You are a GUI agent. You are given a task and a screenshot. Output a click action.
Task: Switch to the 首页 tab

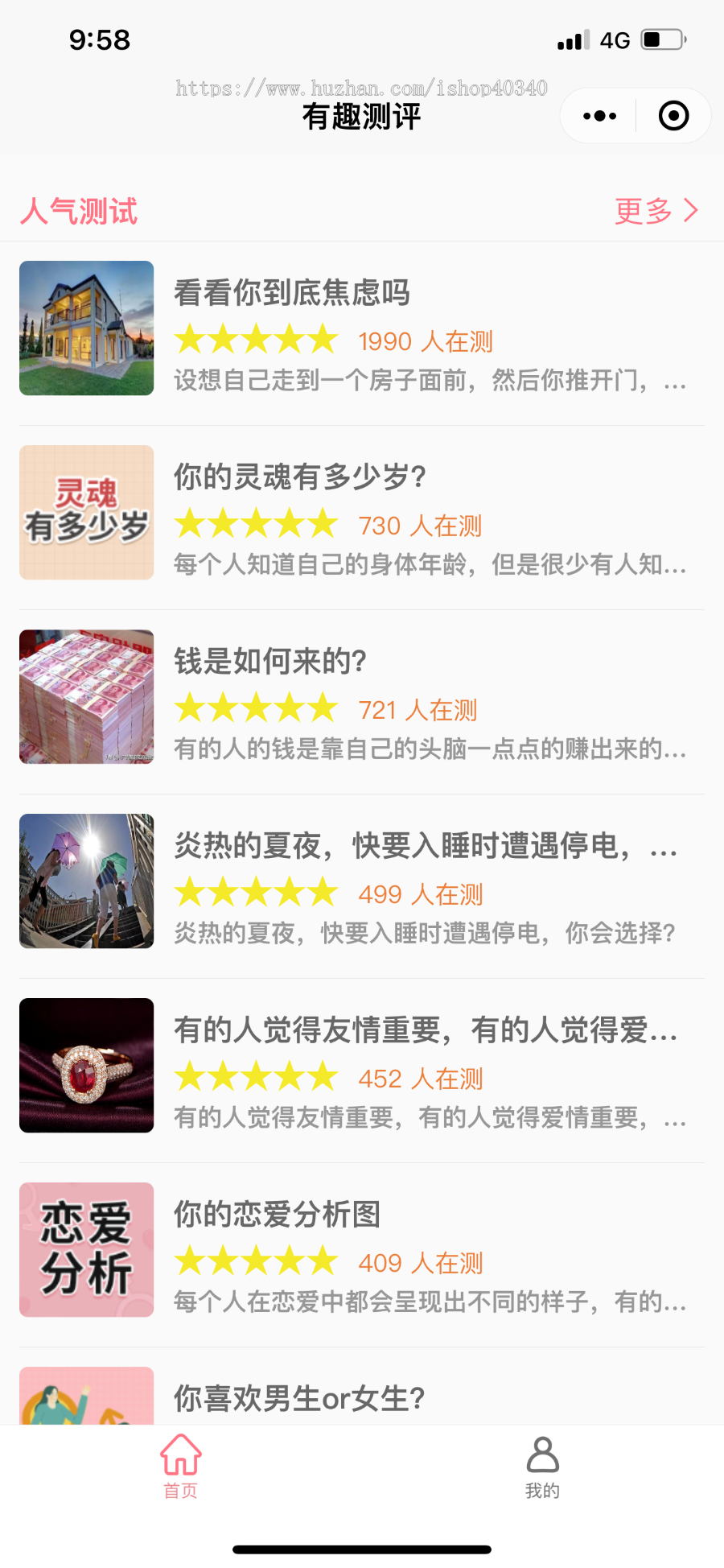click(179, 1470)
